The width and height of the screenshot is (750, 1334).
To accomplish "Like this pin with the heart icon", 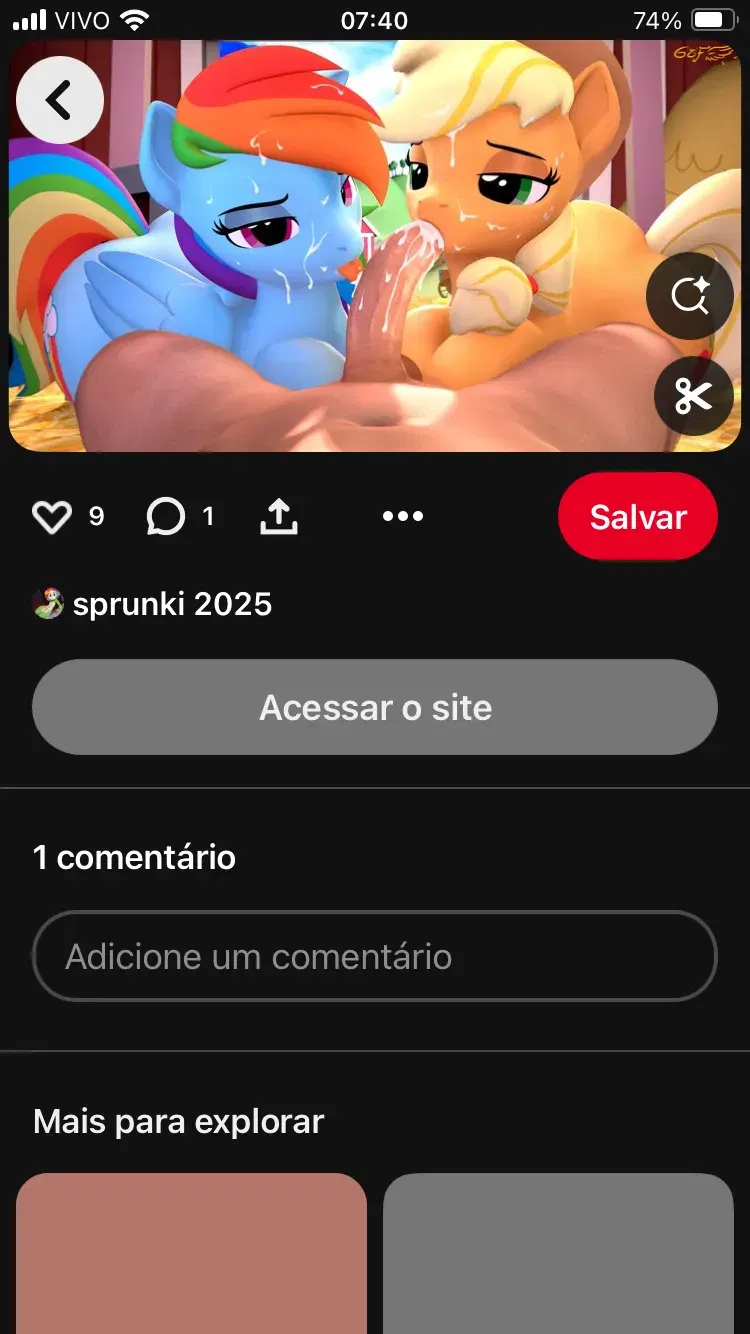I will pos(52,516).
